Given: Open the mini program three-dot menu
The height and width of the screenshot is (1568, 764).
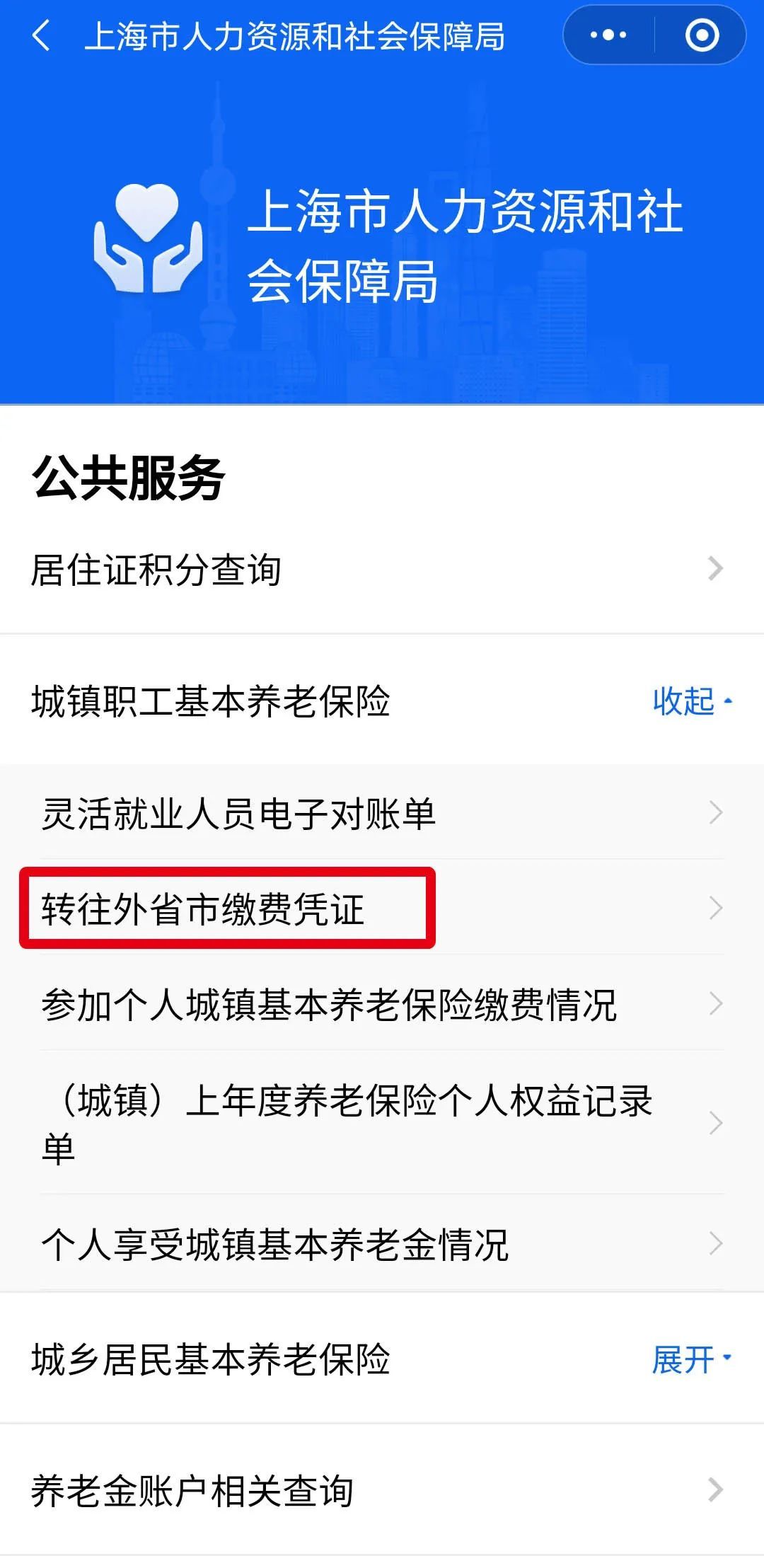Looking at the screenshot, I should pos(608,35).
